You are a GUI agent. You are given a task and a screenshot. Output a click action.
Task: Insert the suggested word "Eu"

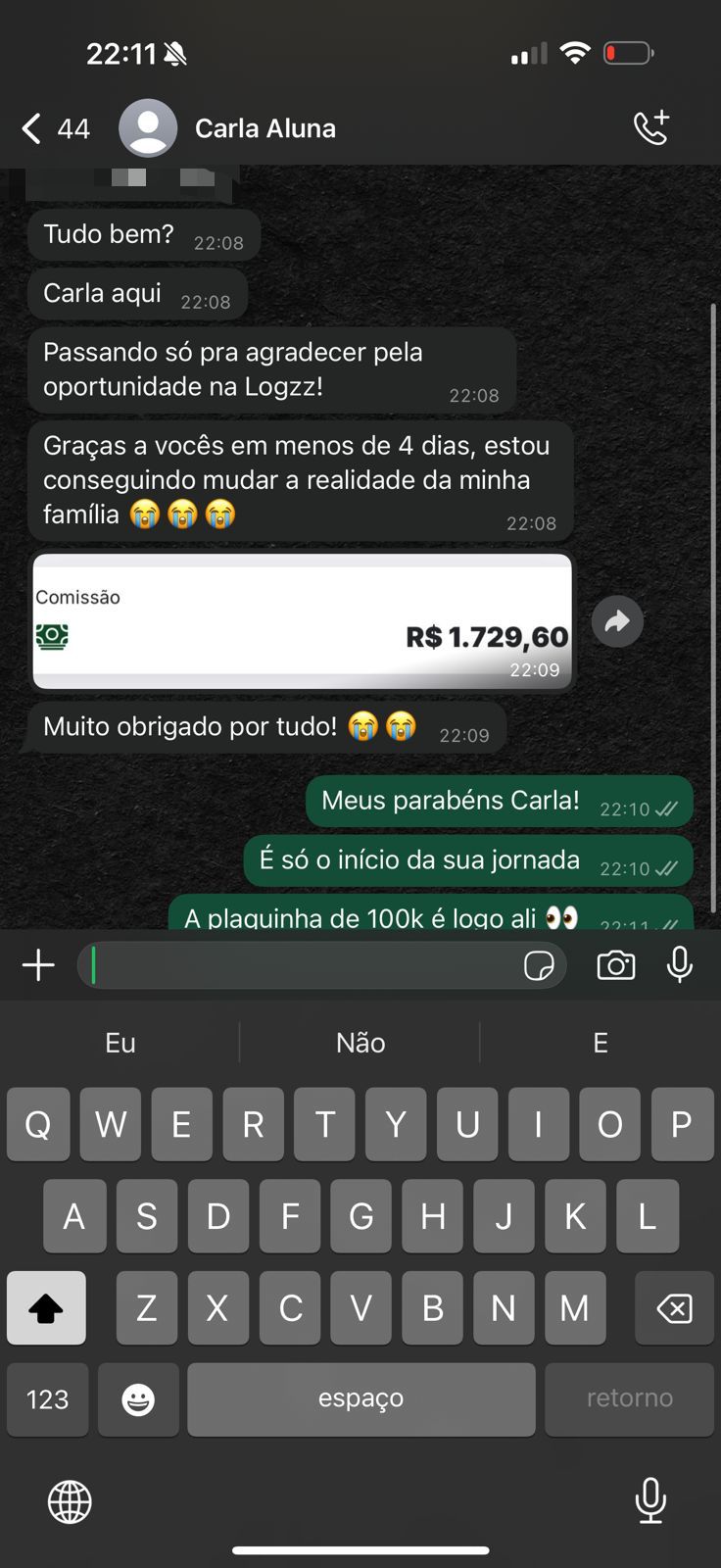pos(120,1043)
